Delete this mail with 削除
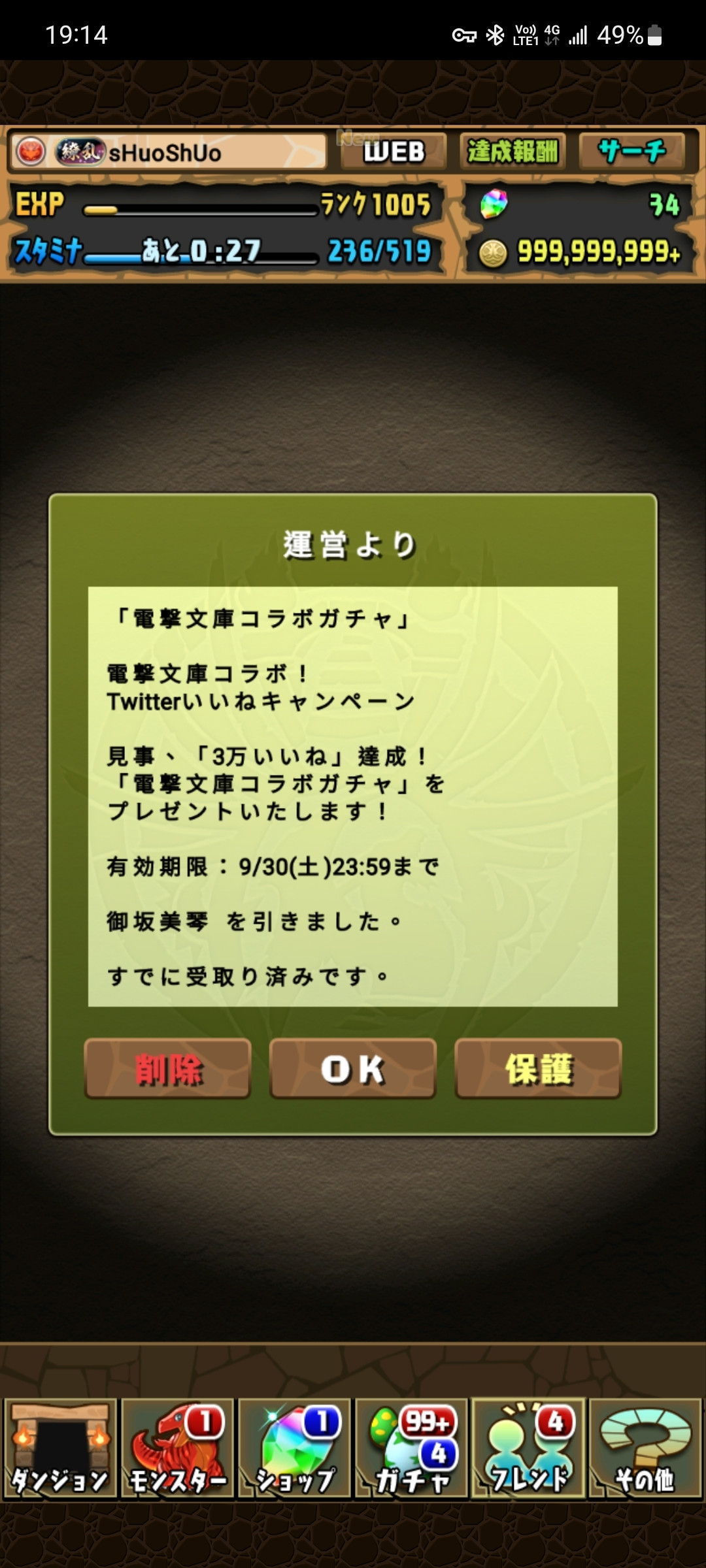Screen dimensions: 706x1568 point(168,1069)
